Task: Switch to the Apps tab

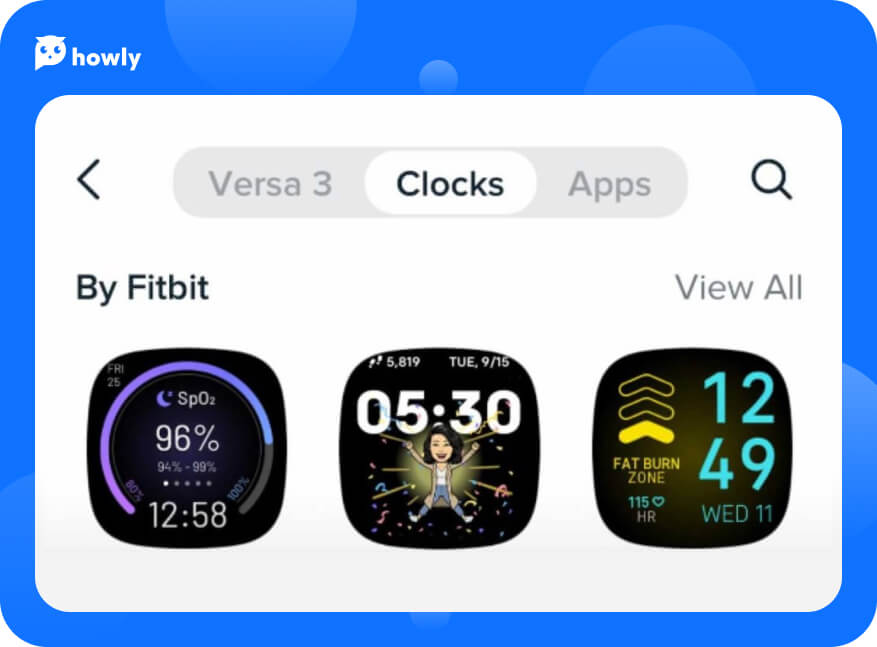Action: pos(609,184)
